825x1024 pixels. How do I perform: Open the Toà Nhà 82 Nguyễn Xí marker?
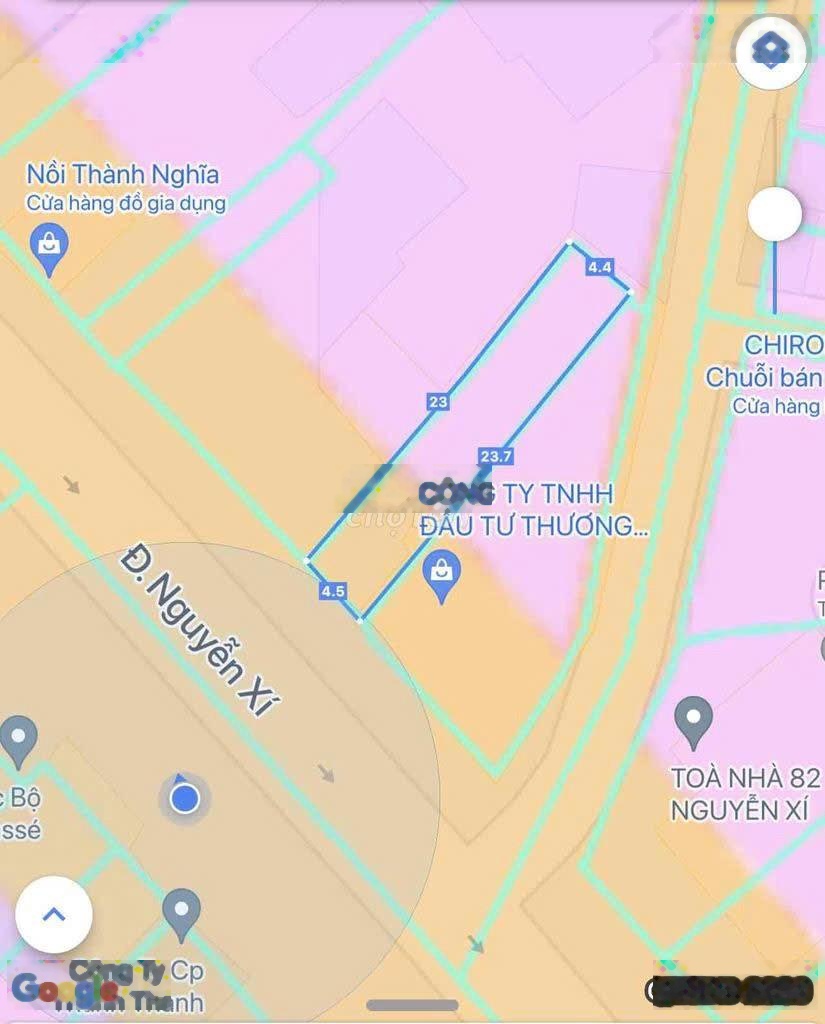point(693,722)
